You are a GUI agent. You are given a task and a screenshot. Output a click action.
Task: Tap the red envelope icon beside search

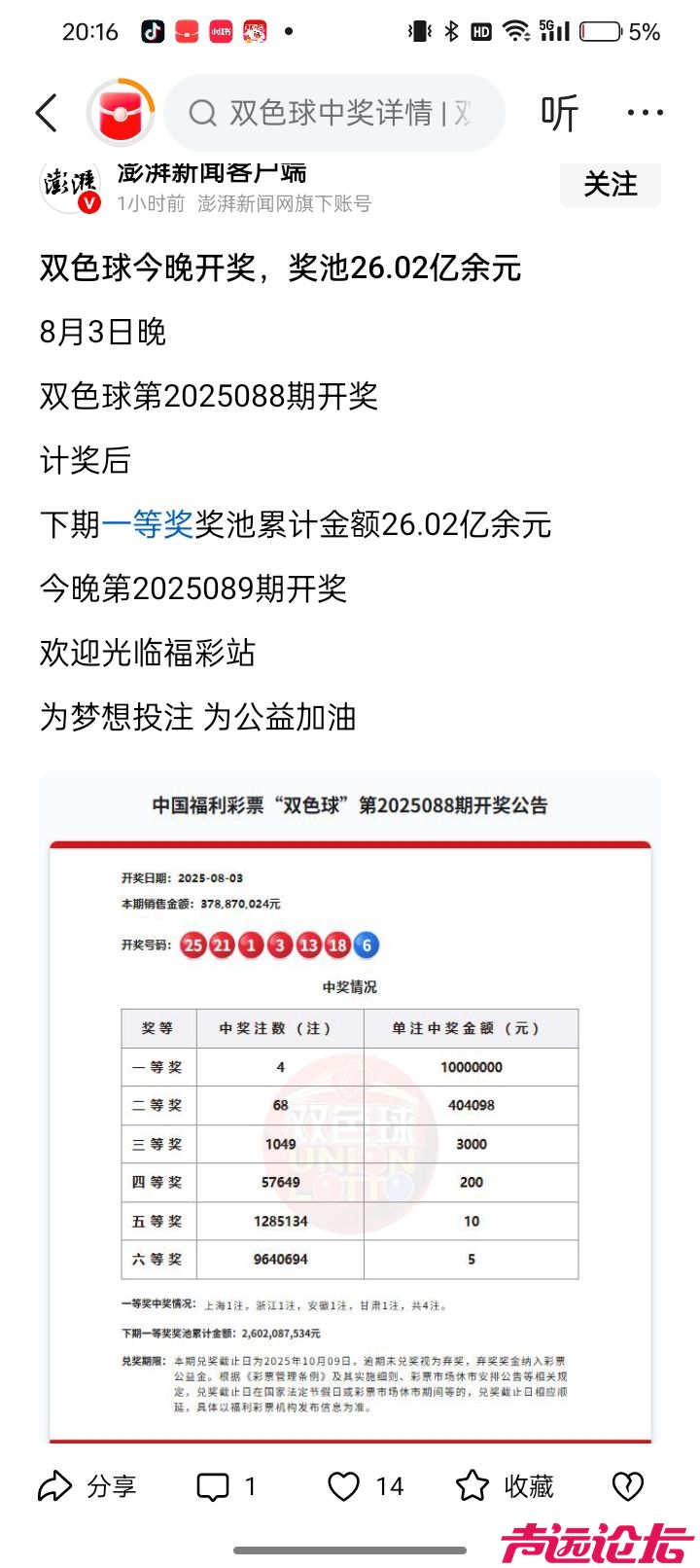coord(122,113)
